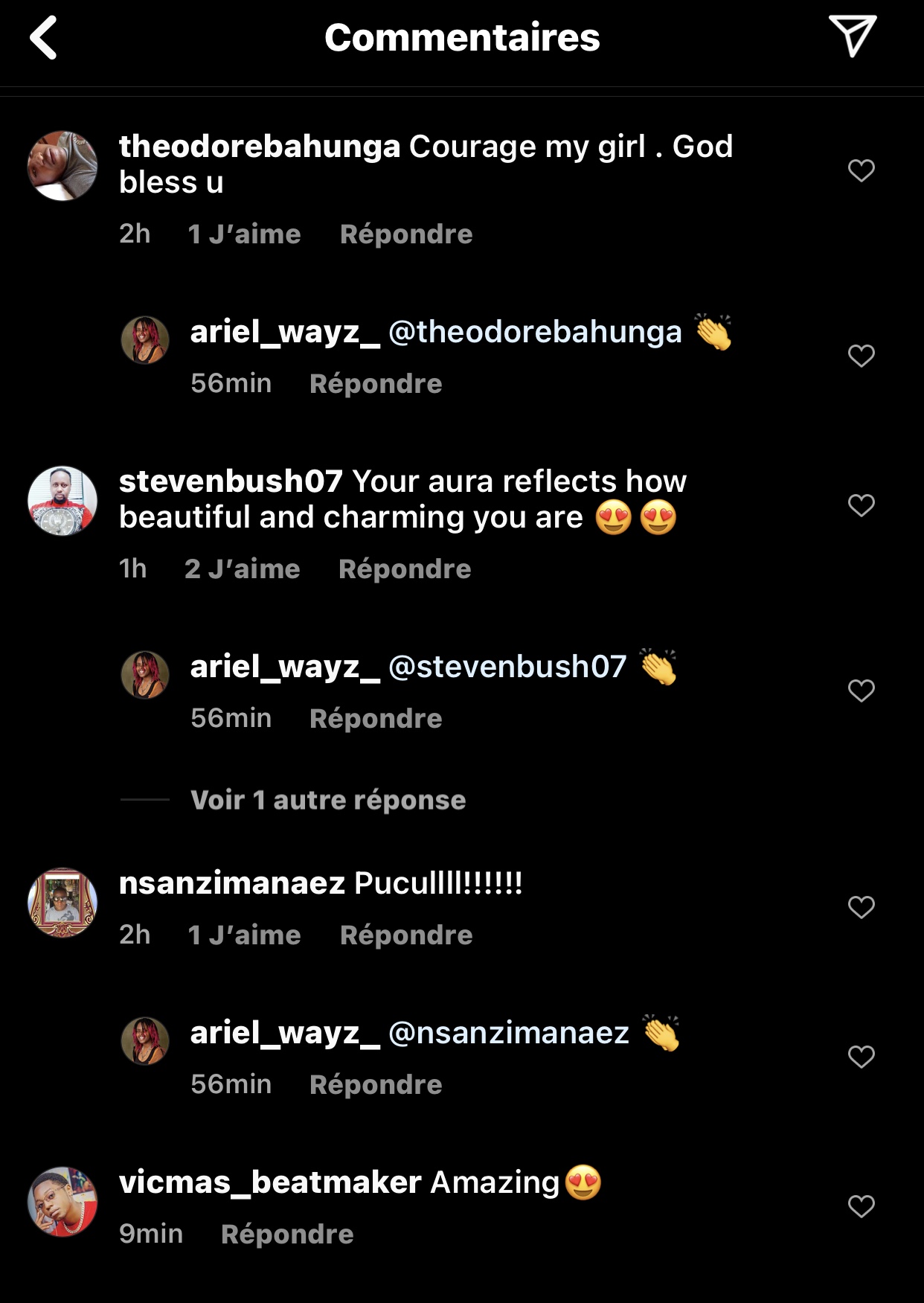Like theodorebahunga's comment
Image resolution: width=924 pixels, height=1303 pixels.
tap(861, 170)
